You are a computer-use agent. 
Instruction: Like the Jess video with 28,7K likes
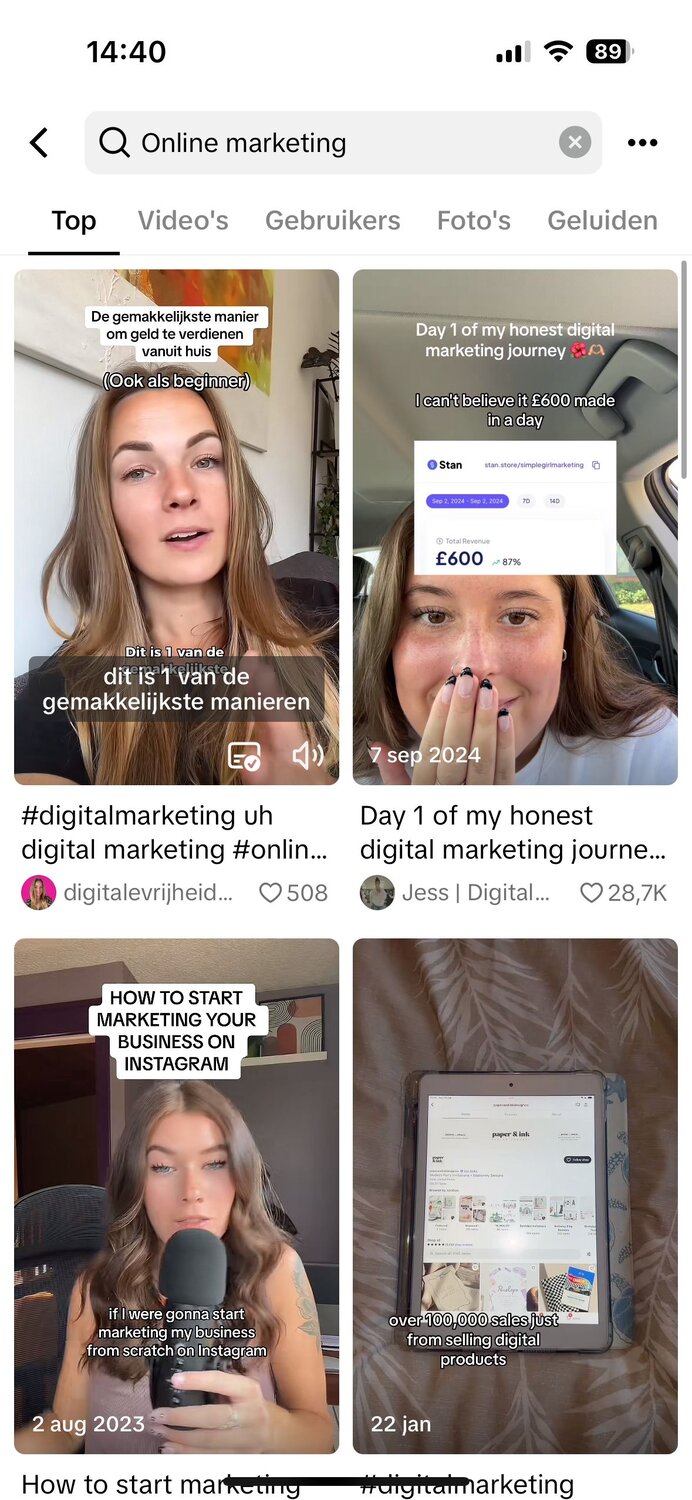point(592,892)
